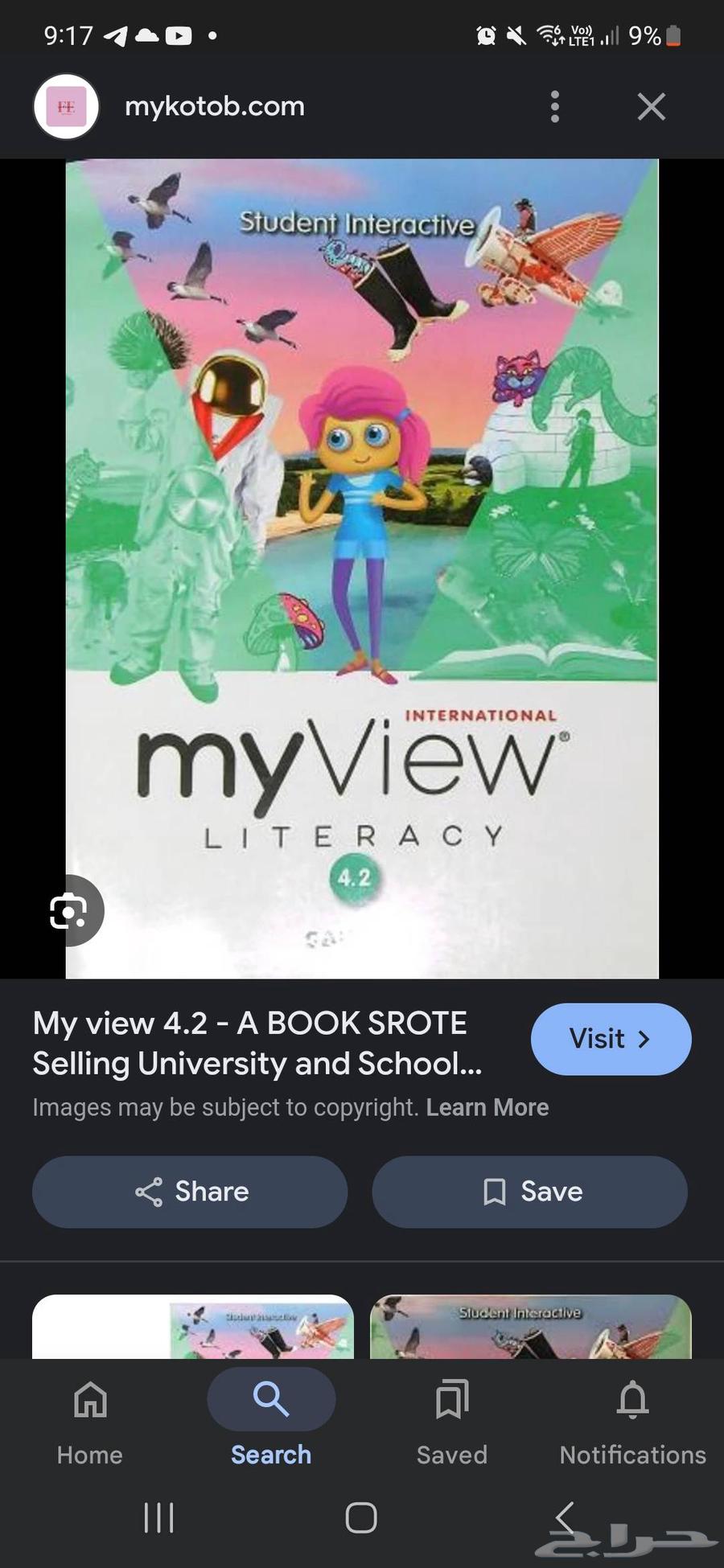Search this image with Google Lens

point(69,911)
